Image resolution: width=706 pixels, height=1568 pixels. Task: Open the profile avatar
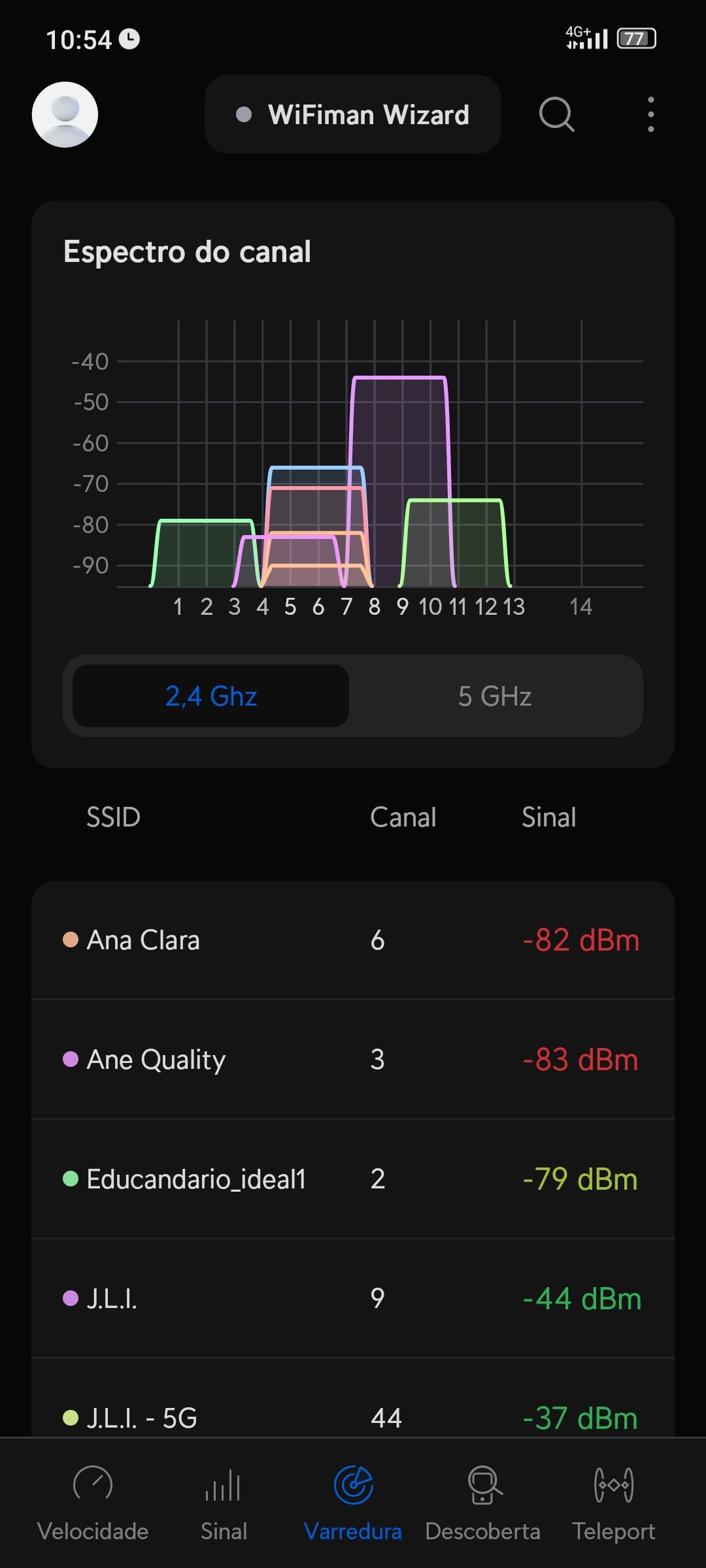[x=65, y=114]
